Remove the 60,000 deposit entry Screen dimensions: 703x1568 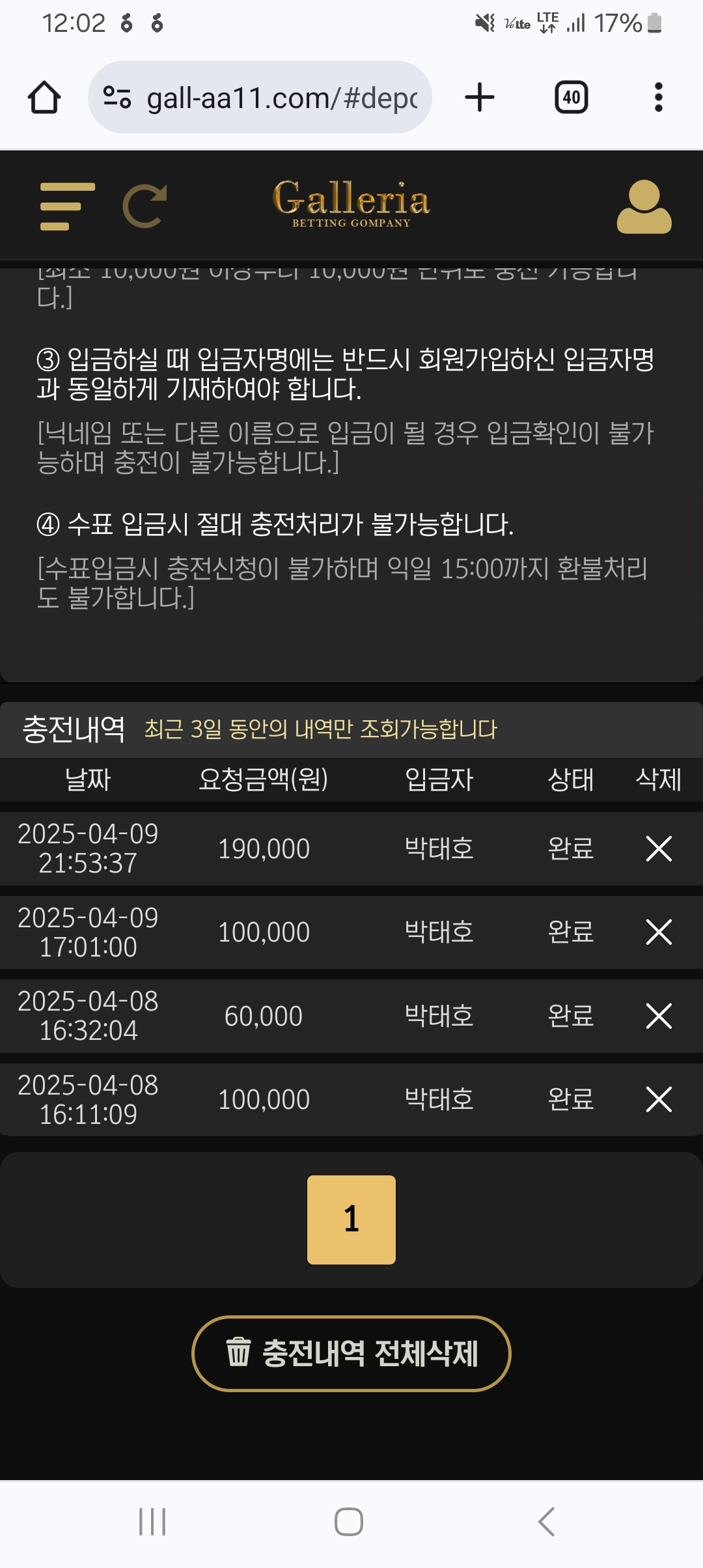click(x=658, y=1016)
